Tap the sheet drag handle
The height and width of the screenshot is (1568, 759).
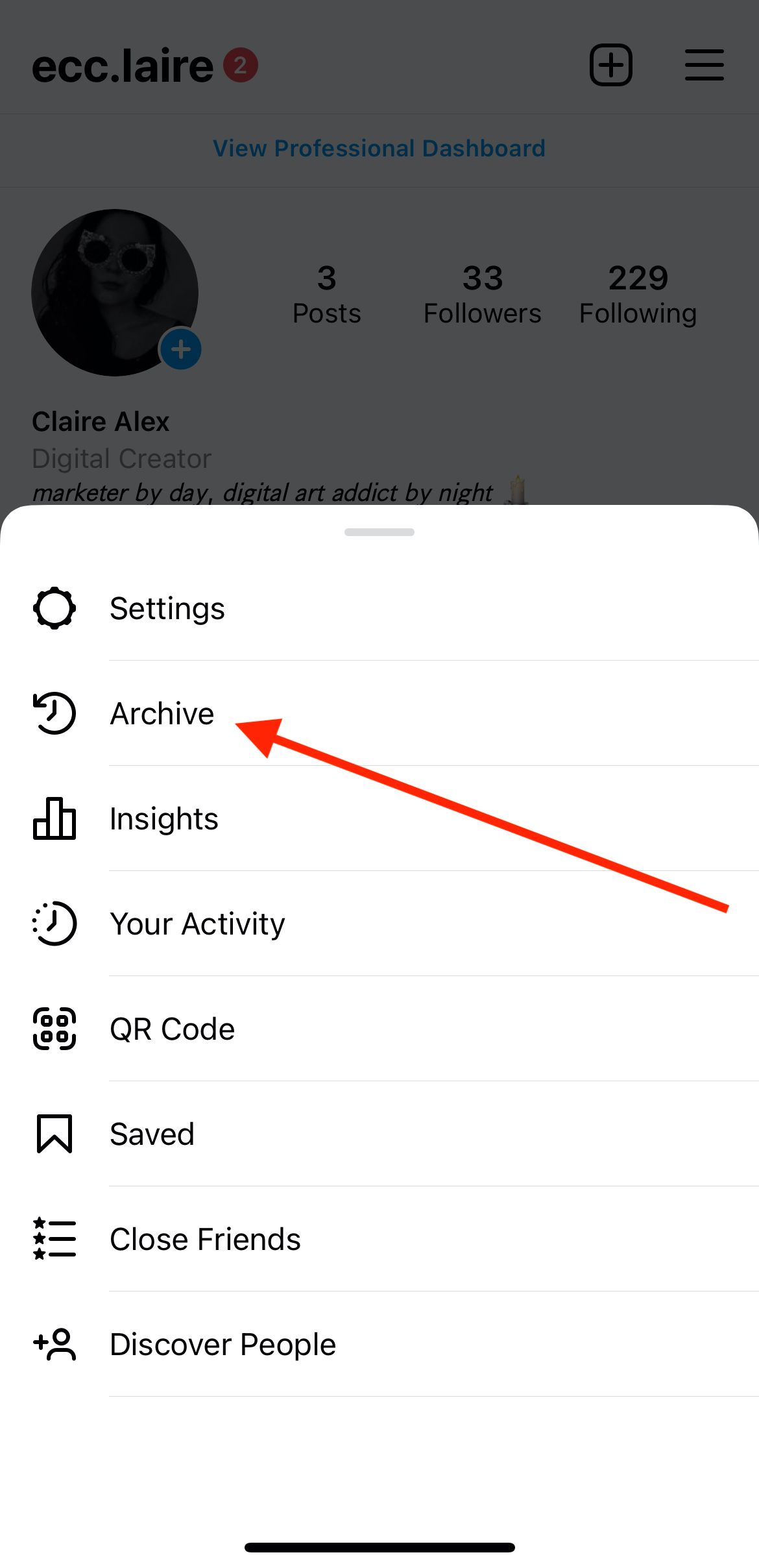[379, 532]
